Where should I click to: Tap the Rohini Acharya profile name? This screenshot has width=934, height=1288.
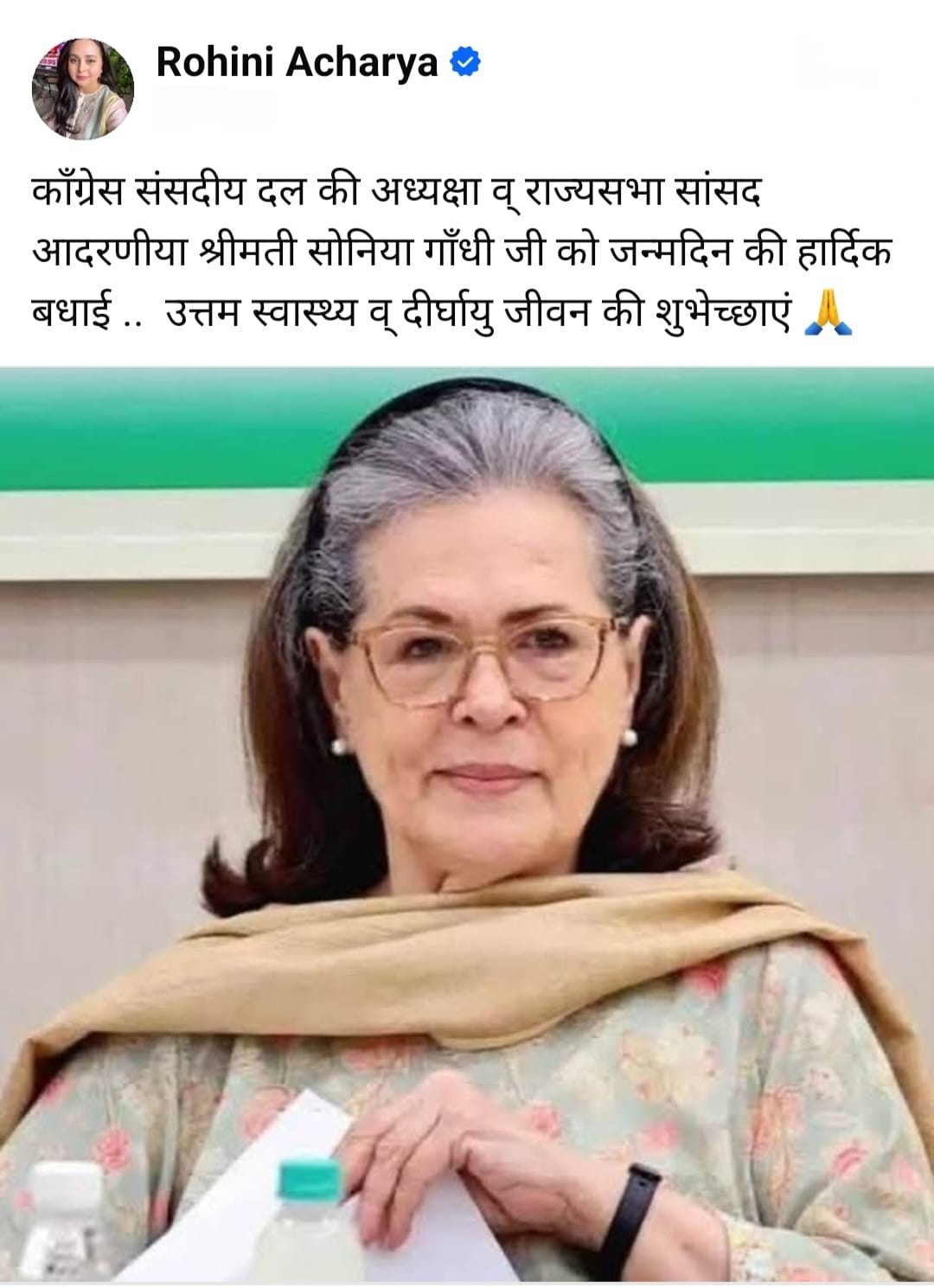point(297,62)
